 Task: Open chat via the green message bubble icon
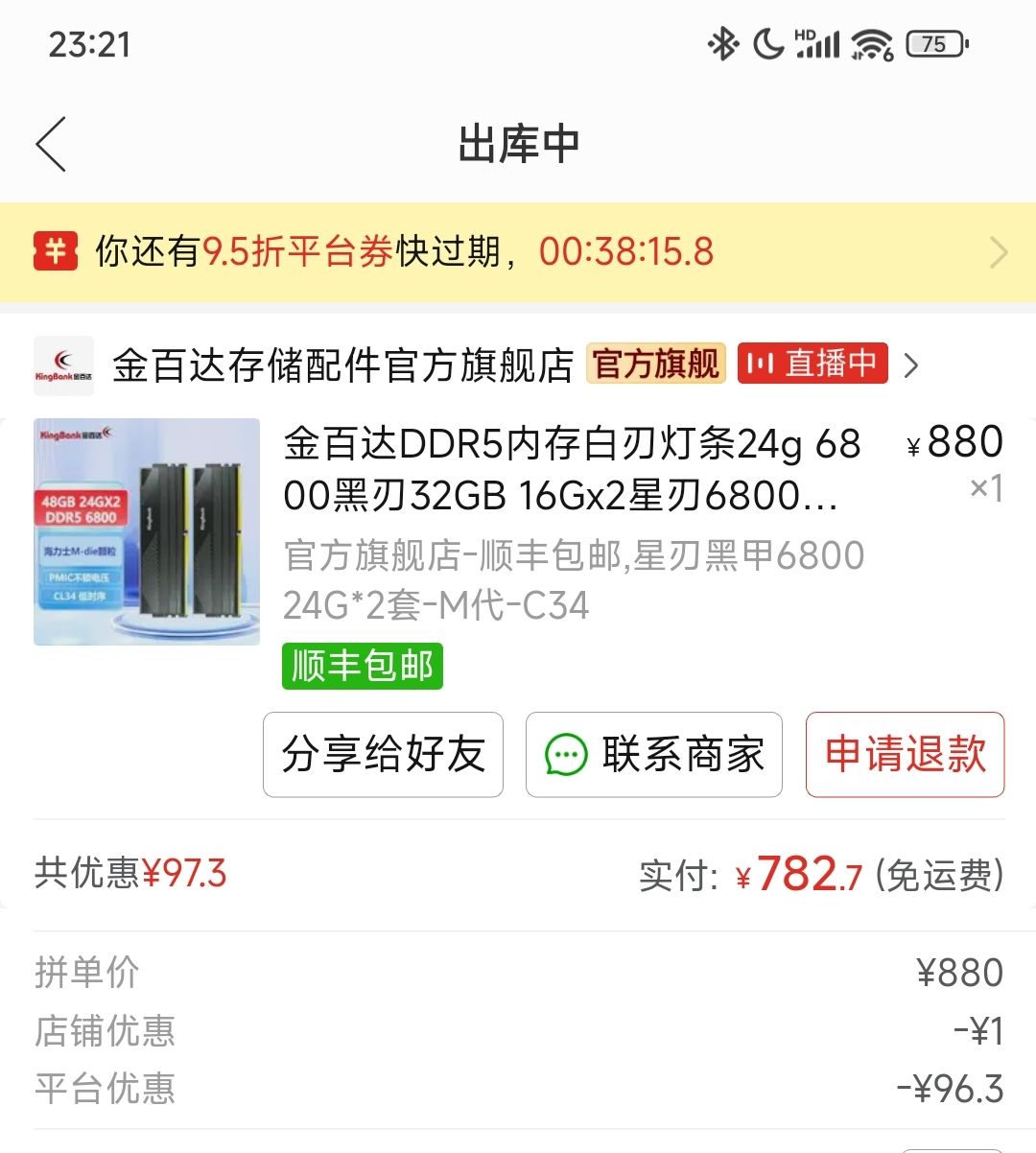[x=567, y=756]
